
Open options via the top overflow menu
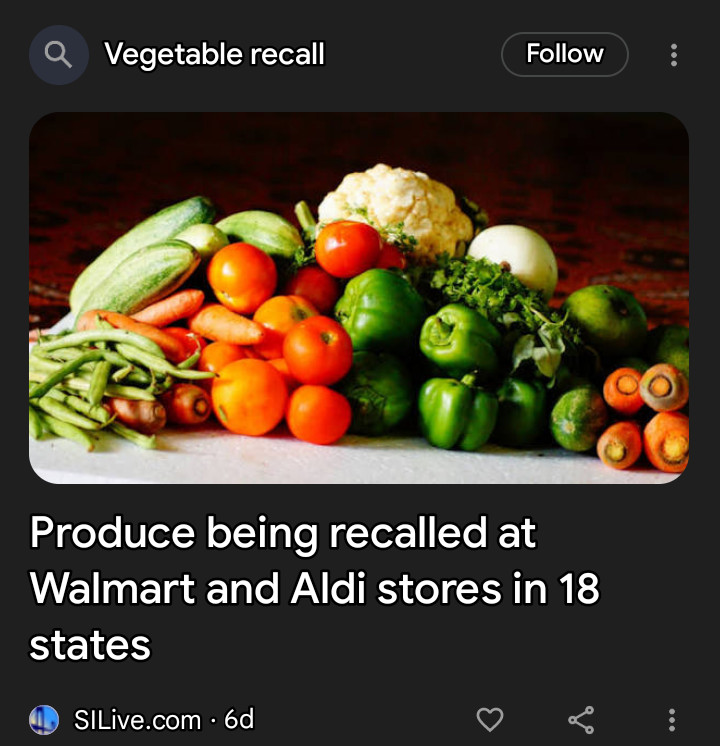[673, 54]
